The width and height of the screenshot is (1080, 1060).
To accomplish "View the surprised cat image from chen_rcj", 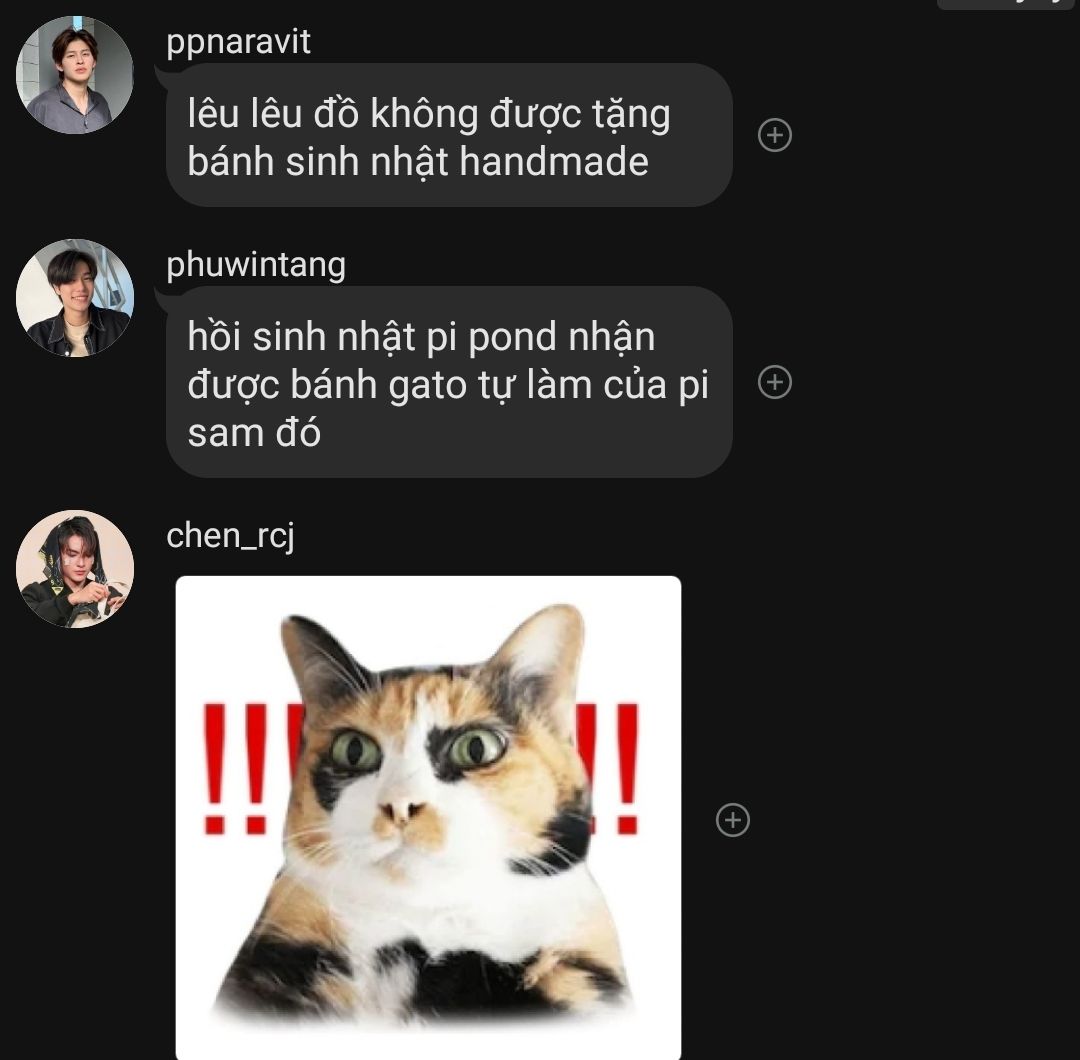I will 428,815.
